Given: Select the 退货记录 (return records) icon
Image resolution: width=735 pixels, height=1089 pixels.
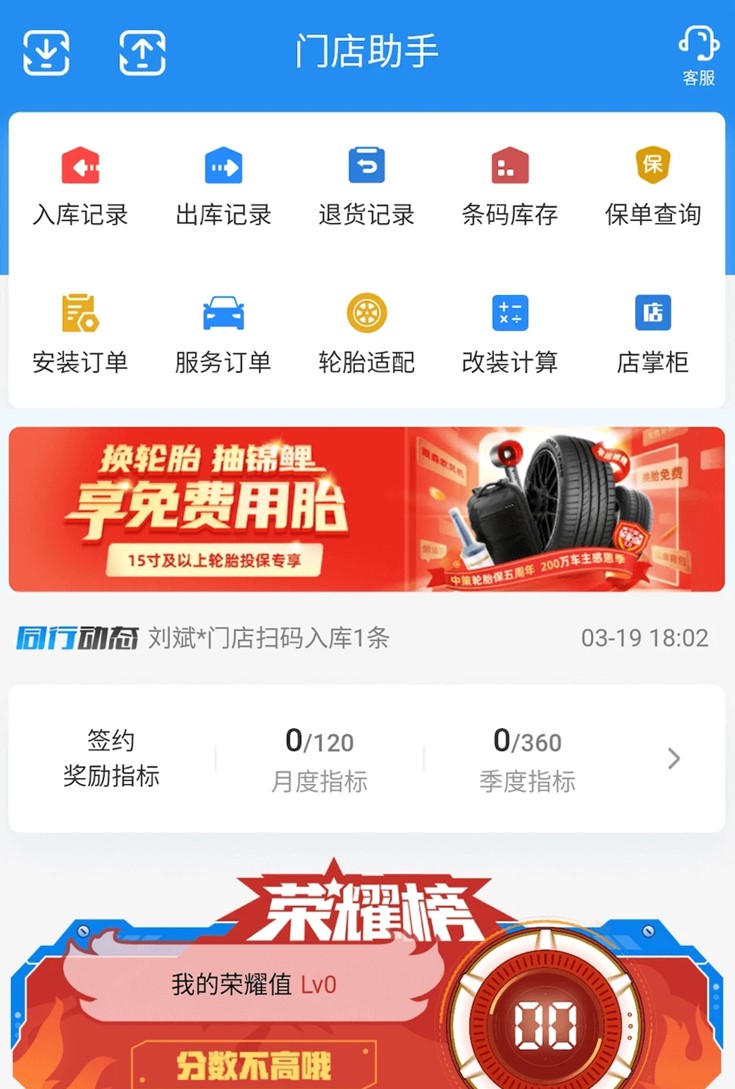Looking at the screenshot, I should point(365,185).
